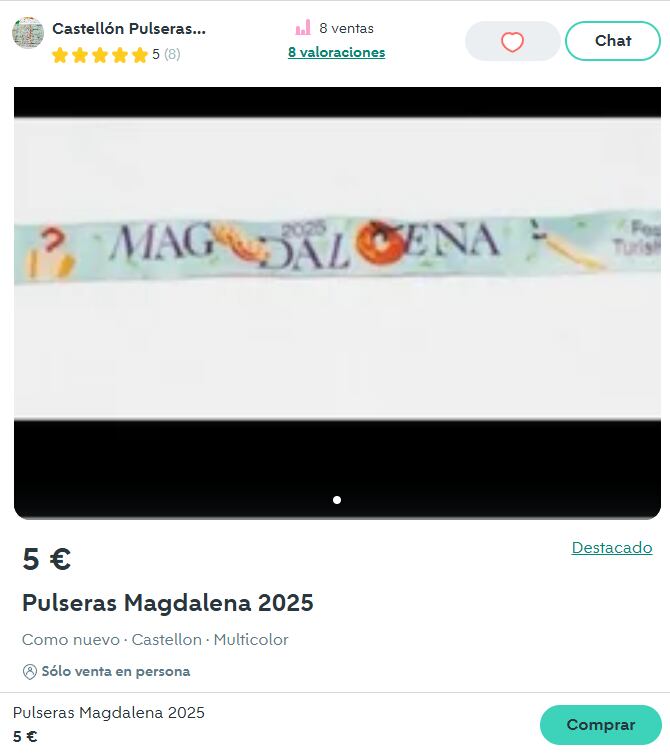670x754 pixels.
Task: Open the Destacado link
Action: point(611,548)
